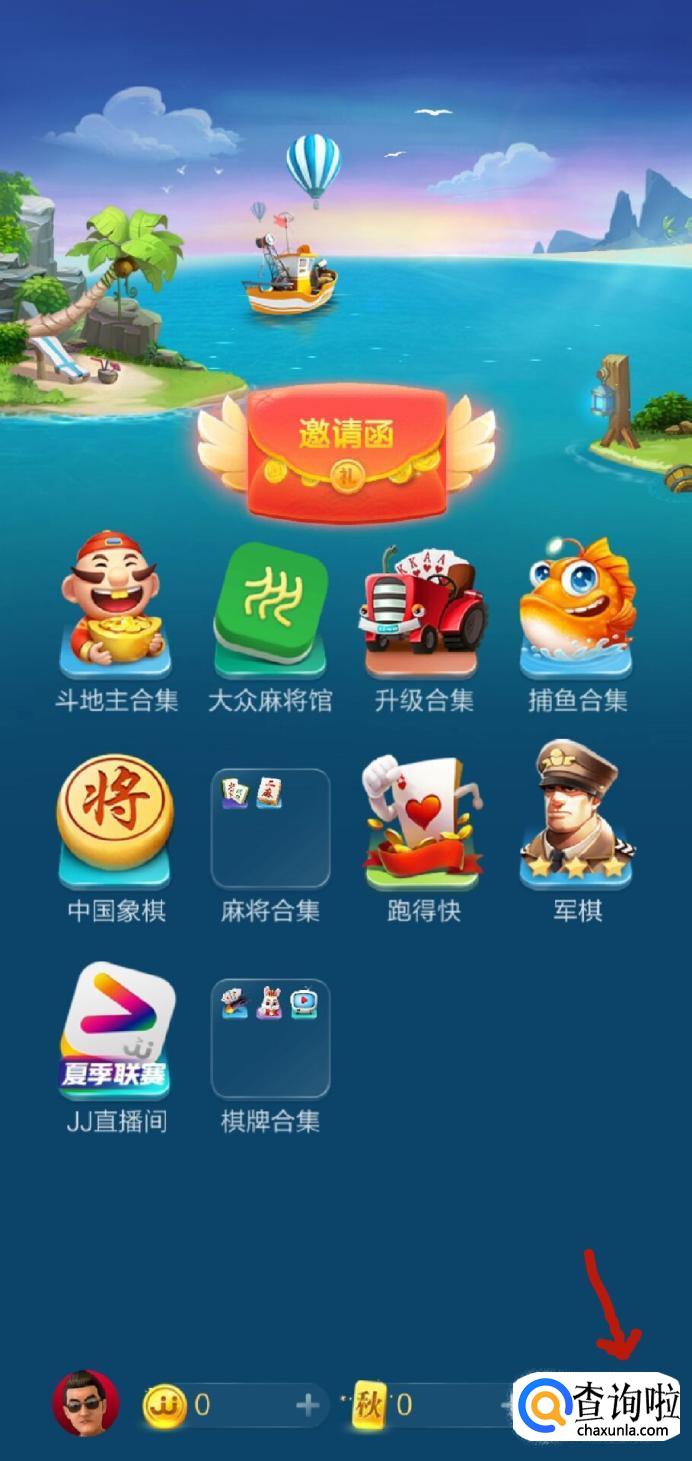Viewport: 692px width, 1461px height.
Task: Open the profile avatar
Action: pos(85,1403)
